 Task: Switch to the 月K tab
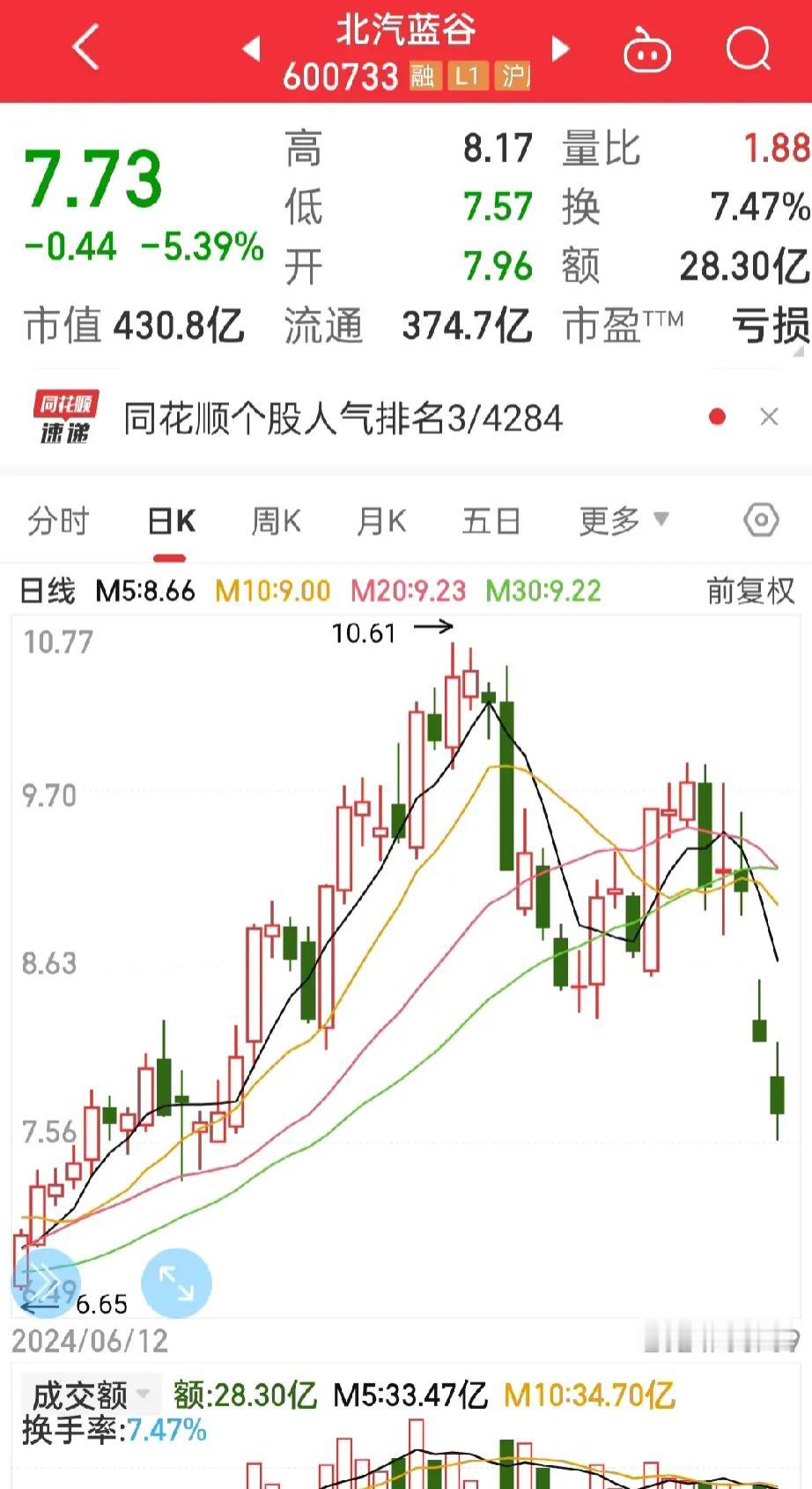point(381,522)
